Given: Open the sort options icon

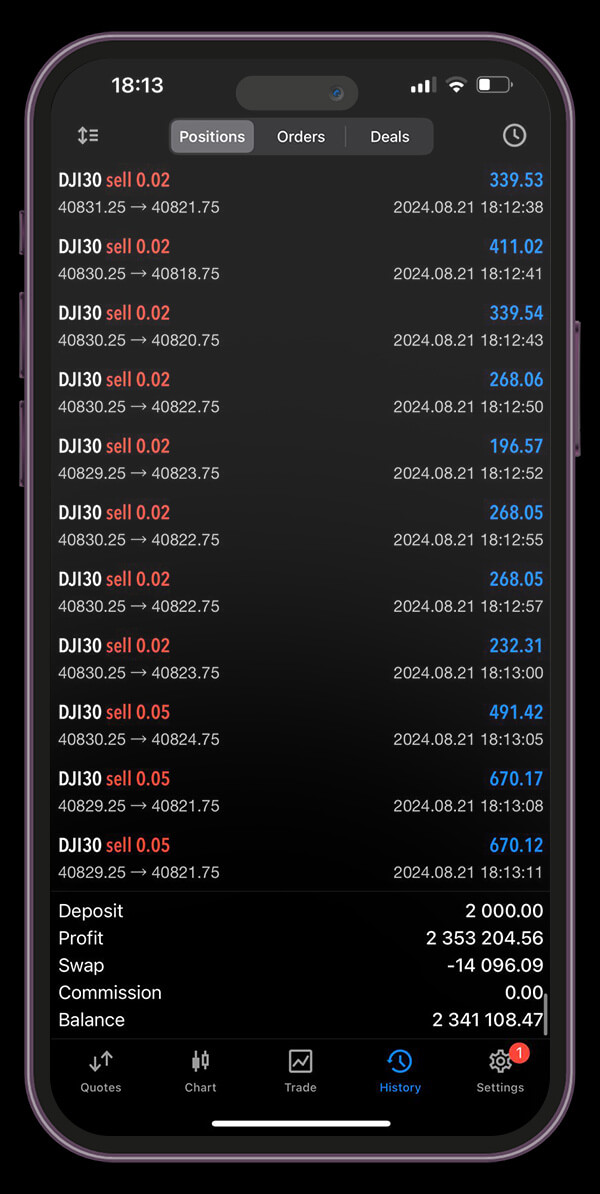Looking at the screenshot, I should point(88,136).
